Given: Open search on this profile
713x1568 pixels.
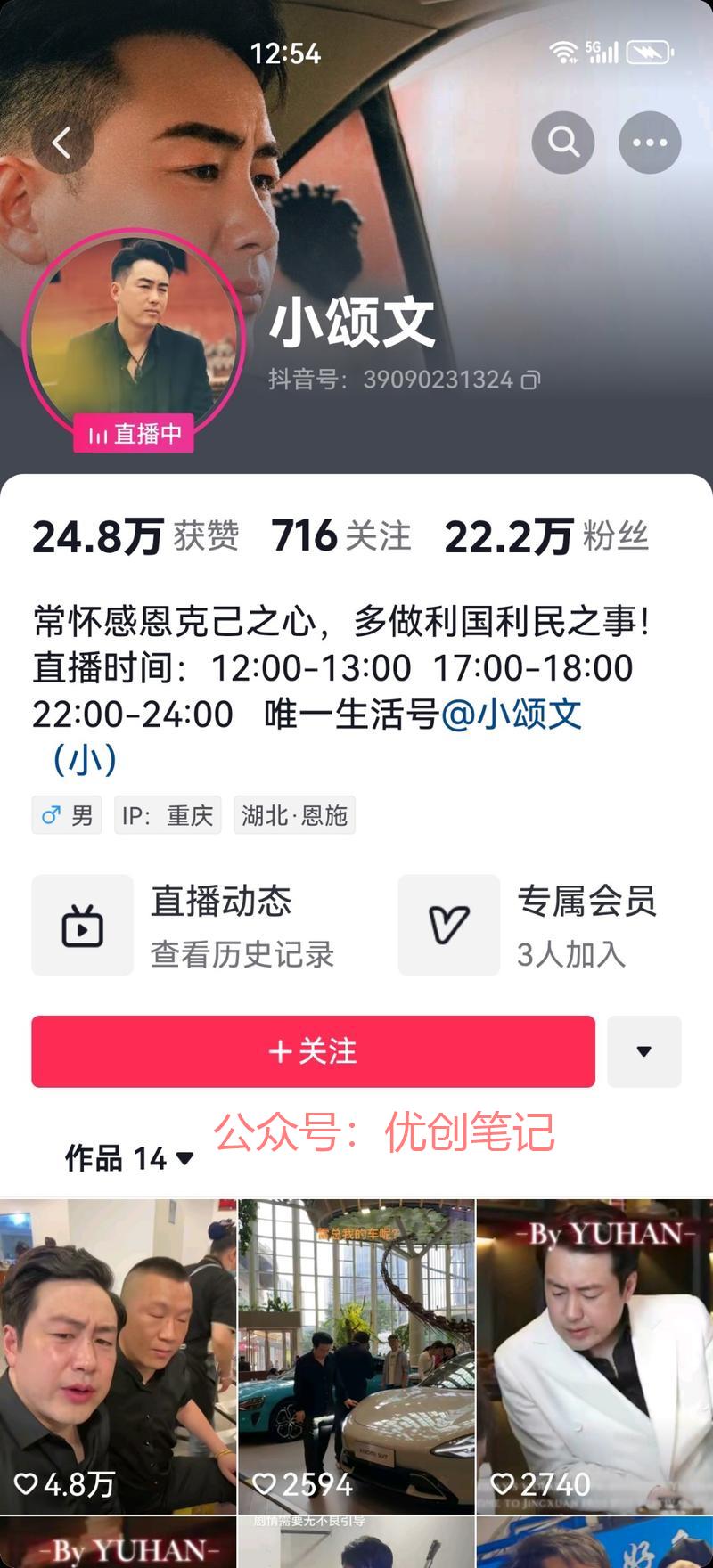Looking at the screenshot, I should [563, 143].
